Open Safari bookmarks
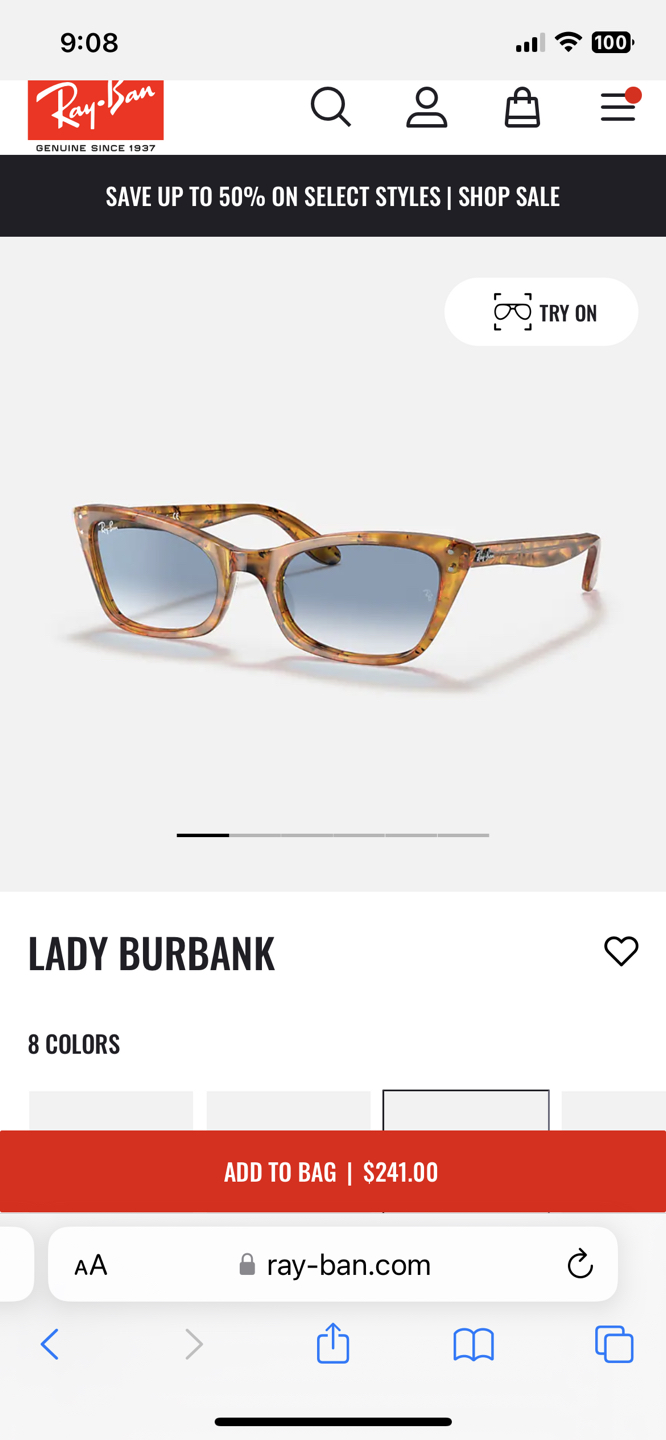This screenshot has height=1440, width=666. point(474,1344)
